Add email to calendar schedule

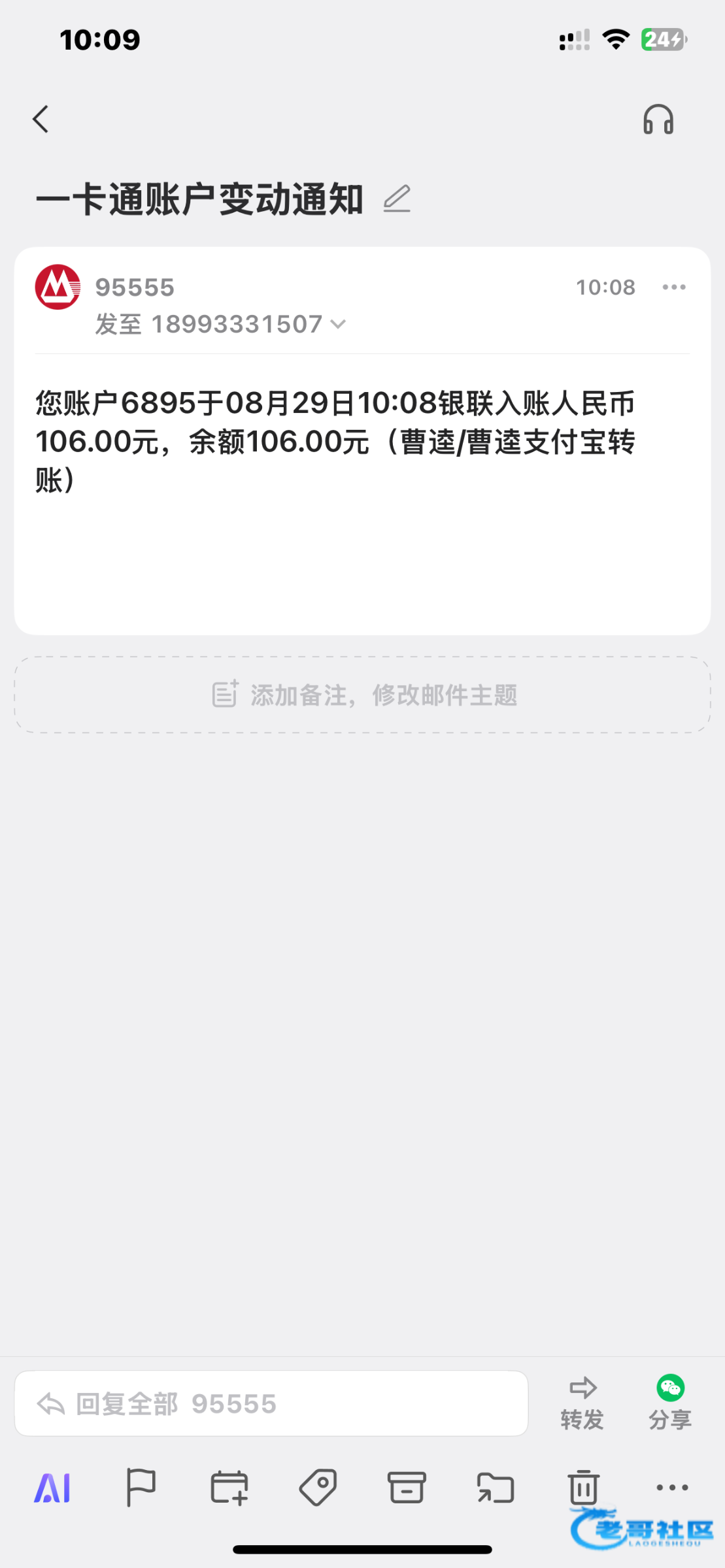229,1489
